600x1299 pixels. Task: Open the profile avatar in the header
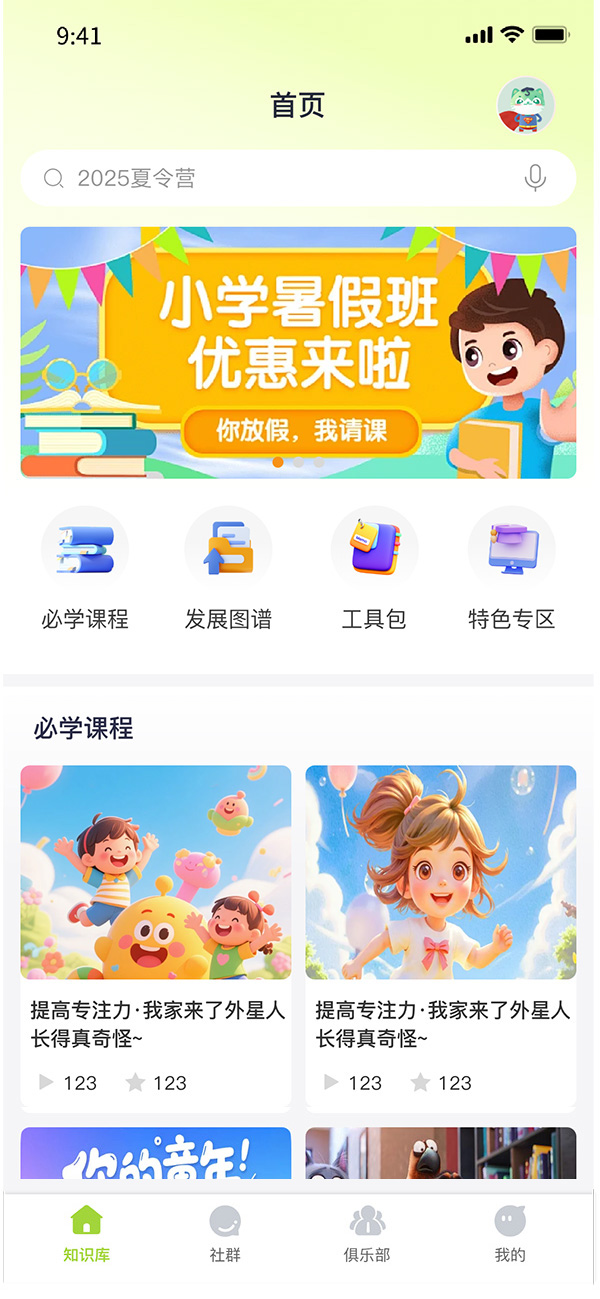click(x=525, y=105)
